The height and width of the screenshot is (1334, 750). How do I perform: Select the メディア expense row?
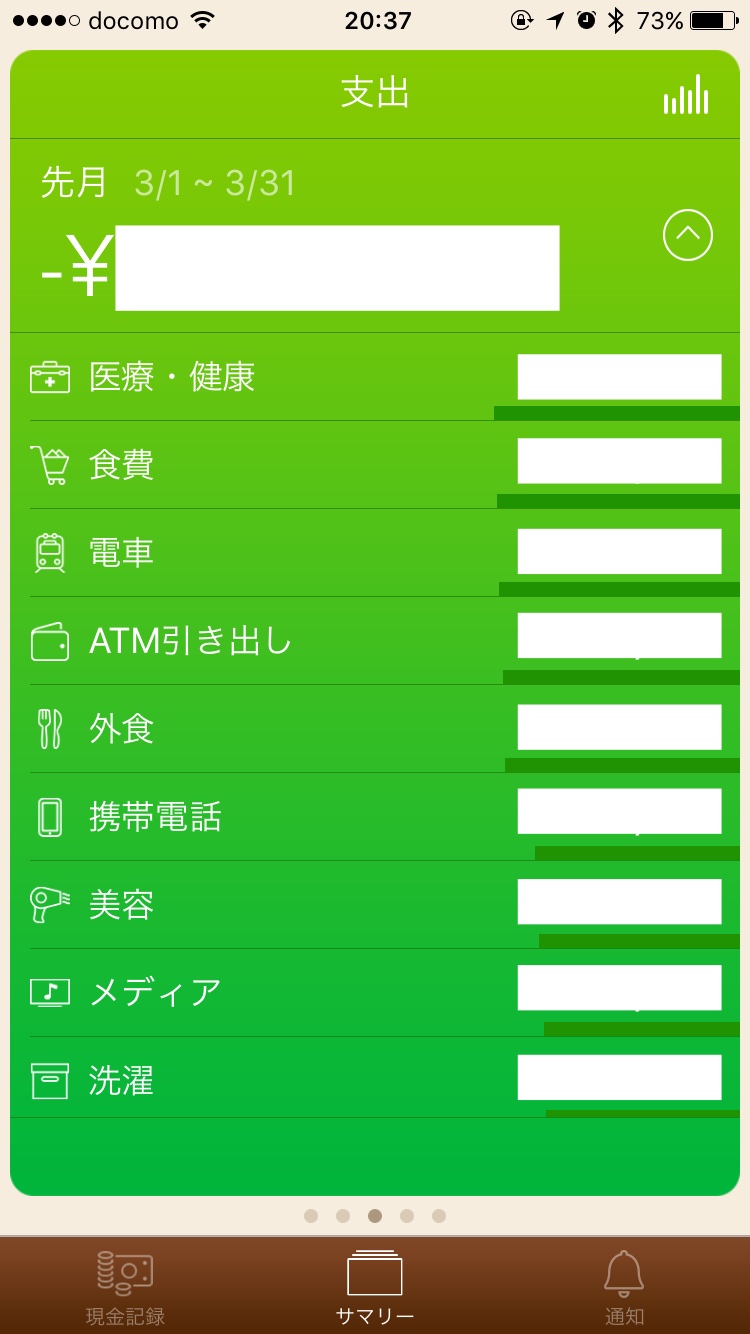[x=375, y=993]
